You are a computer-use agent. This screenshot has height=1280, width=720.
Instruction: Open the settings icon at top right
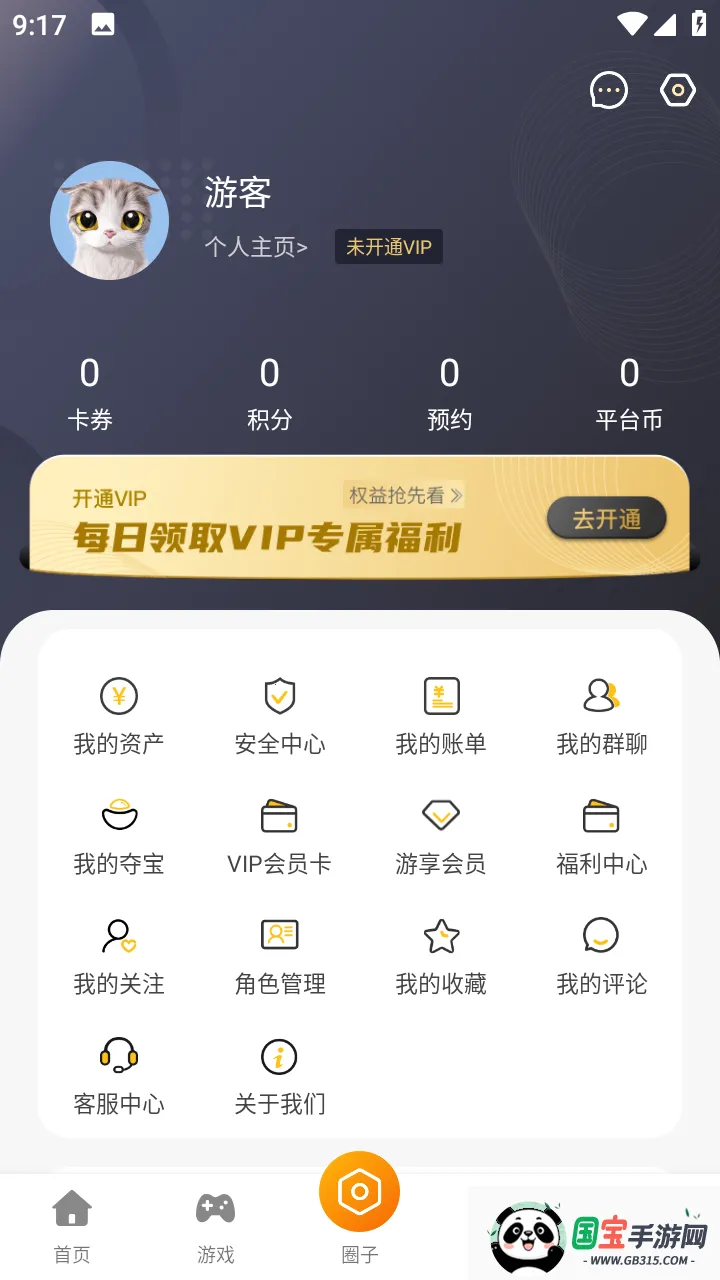(x=678, y=90)
